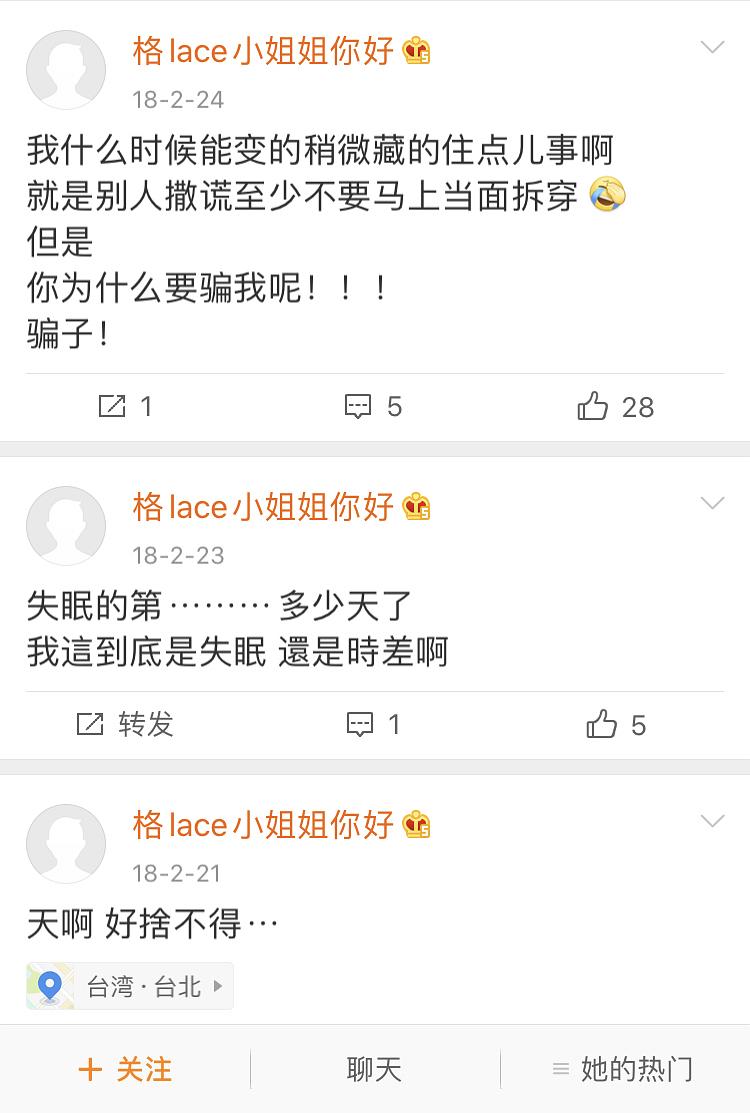Expand the dropdown on the 18-2-23 post
This screenshot has width=750, height=1113.
coord(712,503)
